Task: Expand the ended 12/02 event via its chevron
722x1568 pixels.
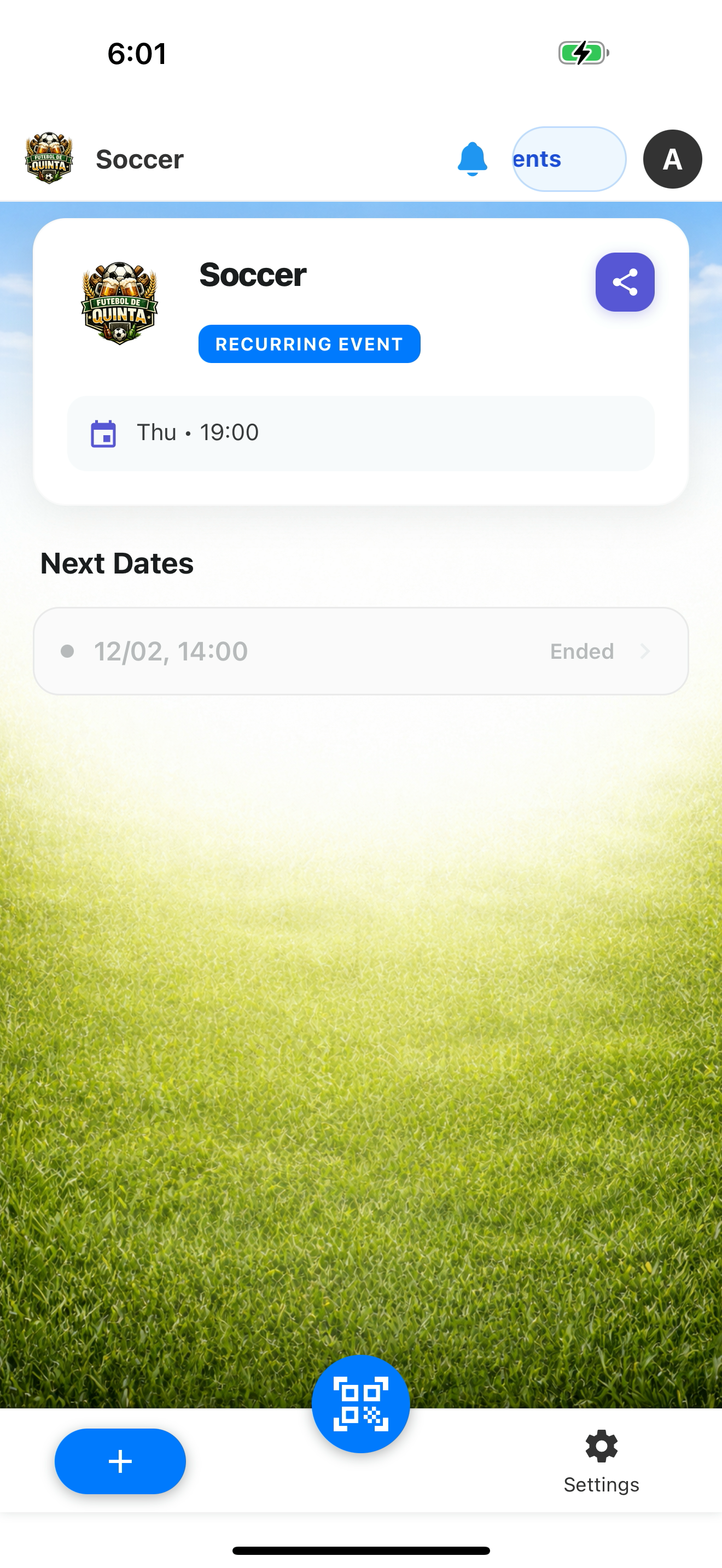Action: pyautogui.click(x=646, y=651)
